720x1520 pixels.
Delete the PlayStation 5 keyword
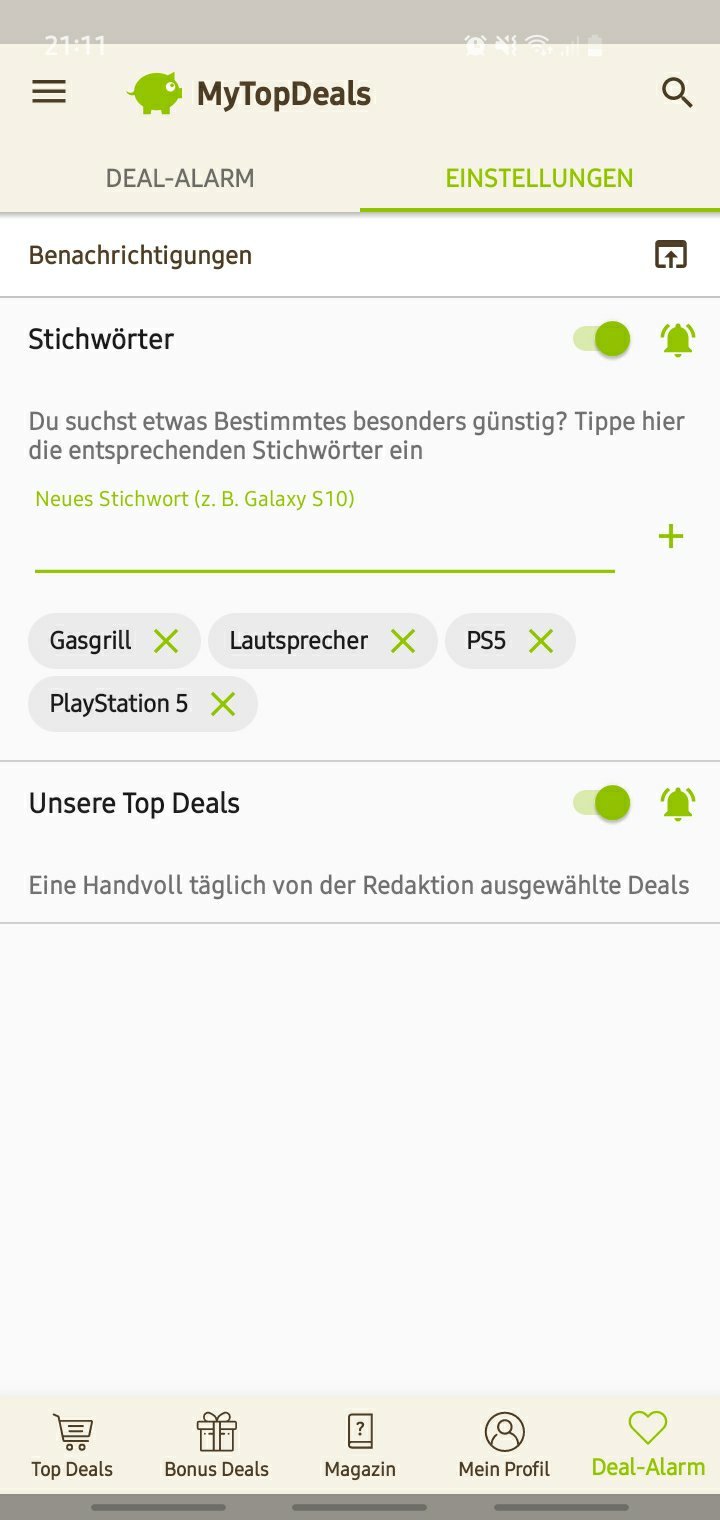[x=223, y=704]
